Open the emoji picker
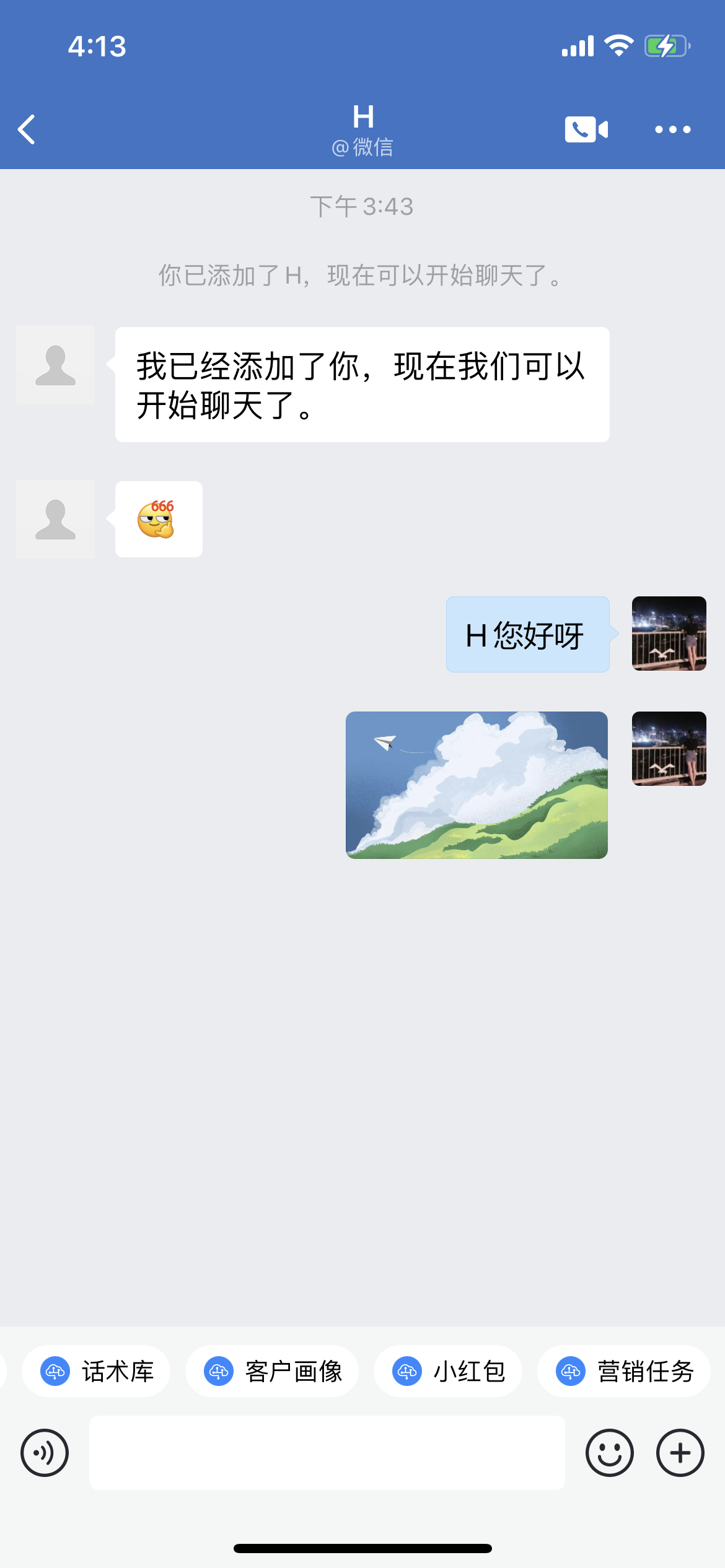The image size is (725, 1568). pos(609,1452)
